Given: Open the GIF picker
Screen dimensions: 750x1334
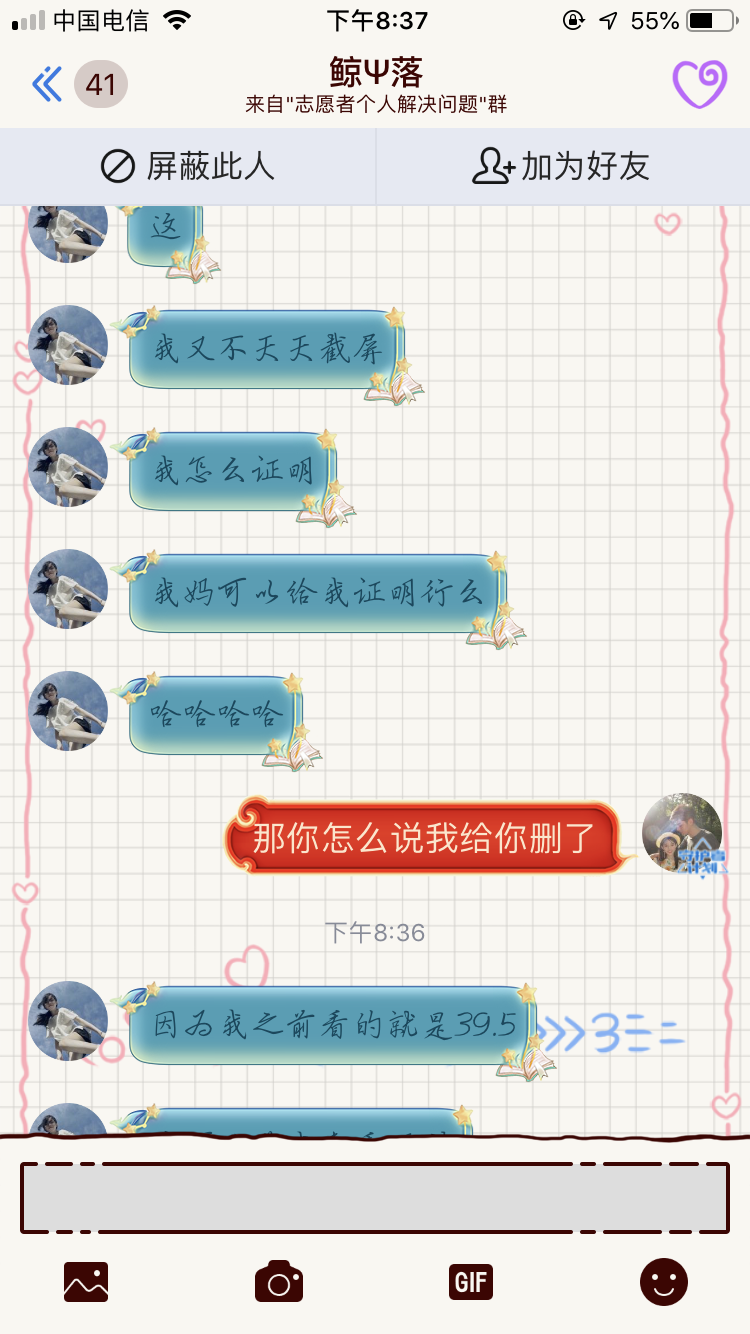Looking at the screenshot, I should [471, 1281].
